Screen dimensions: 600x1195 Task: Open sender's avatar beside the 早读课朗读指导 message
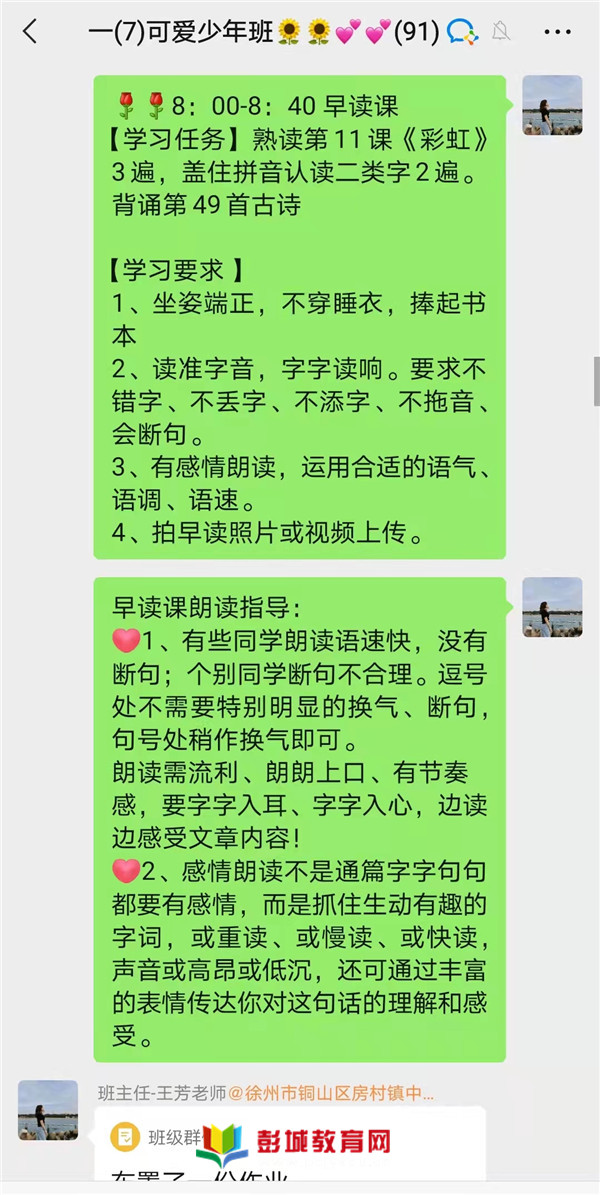pos(552,607)
